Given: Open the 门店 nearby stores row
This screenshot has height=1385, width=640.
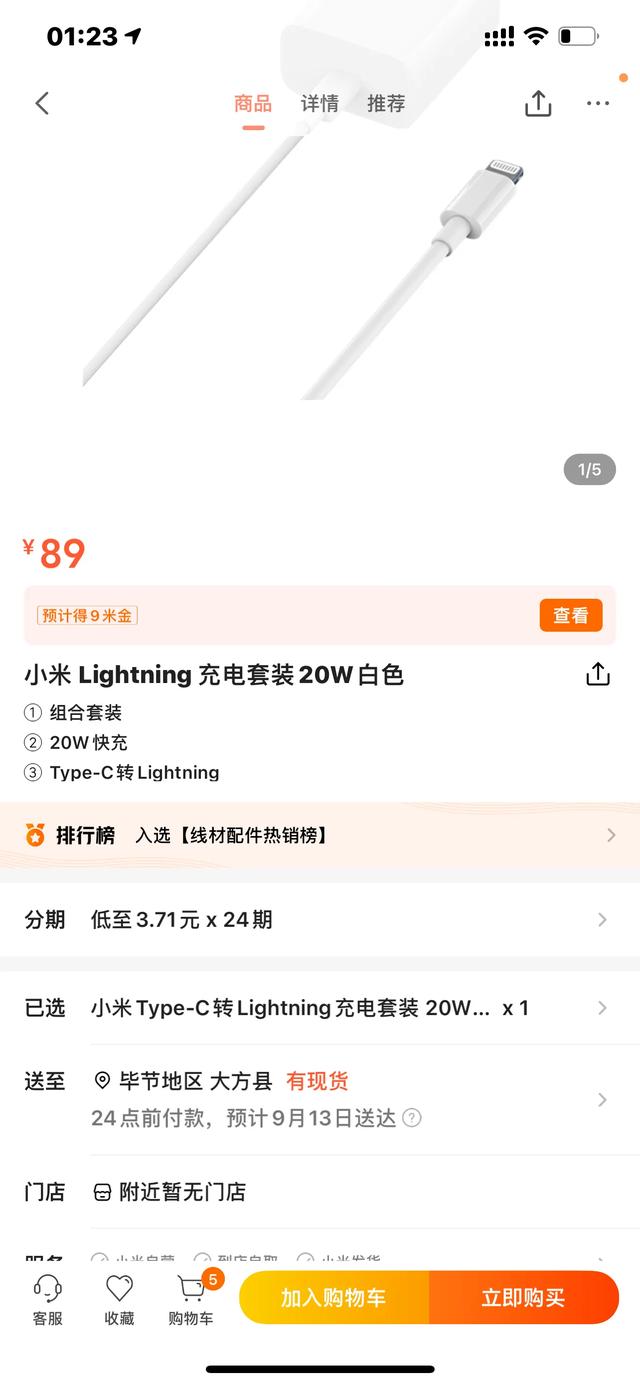Looking at the screenshot, I should coord(320,1192).
